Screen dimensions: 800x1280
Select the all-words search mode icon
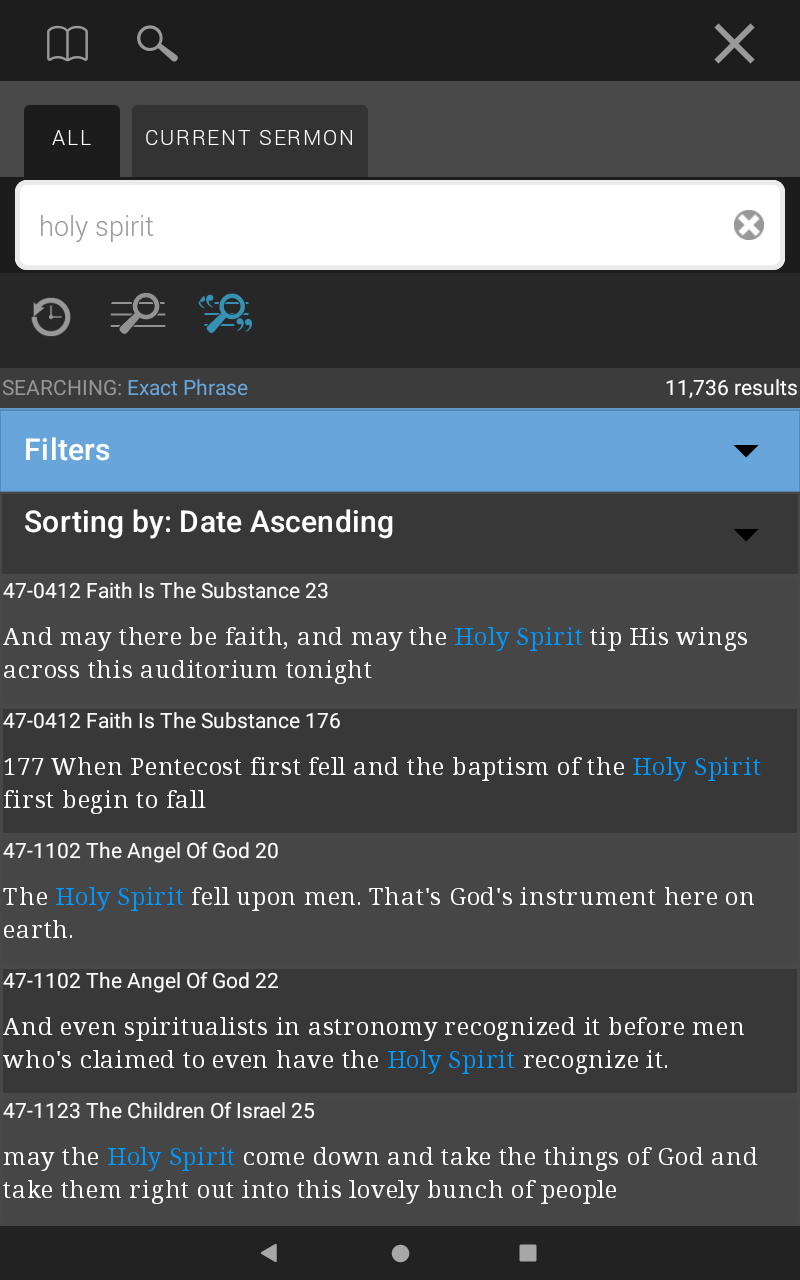pyautogui.click(x=138, y=313)
